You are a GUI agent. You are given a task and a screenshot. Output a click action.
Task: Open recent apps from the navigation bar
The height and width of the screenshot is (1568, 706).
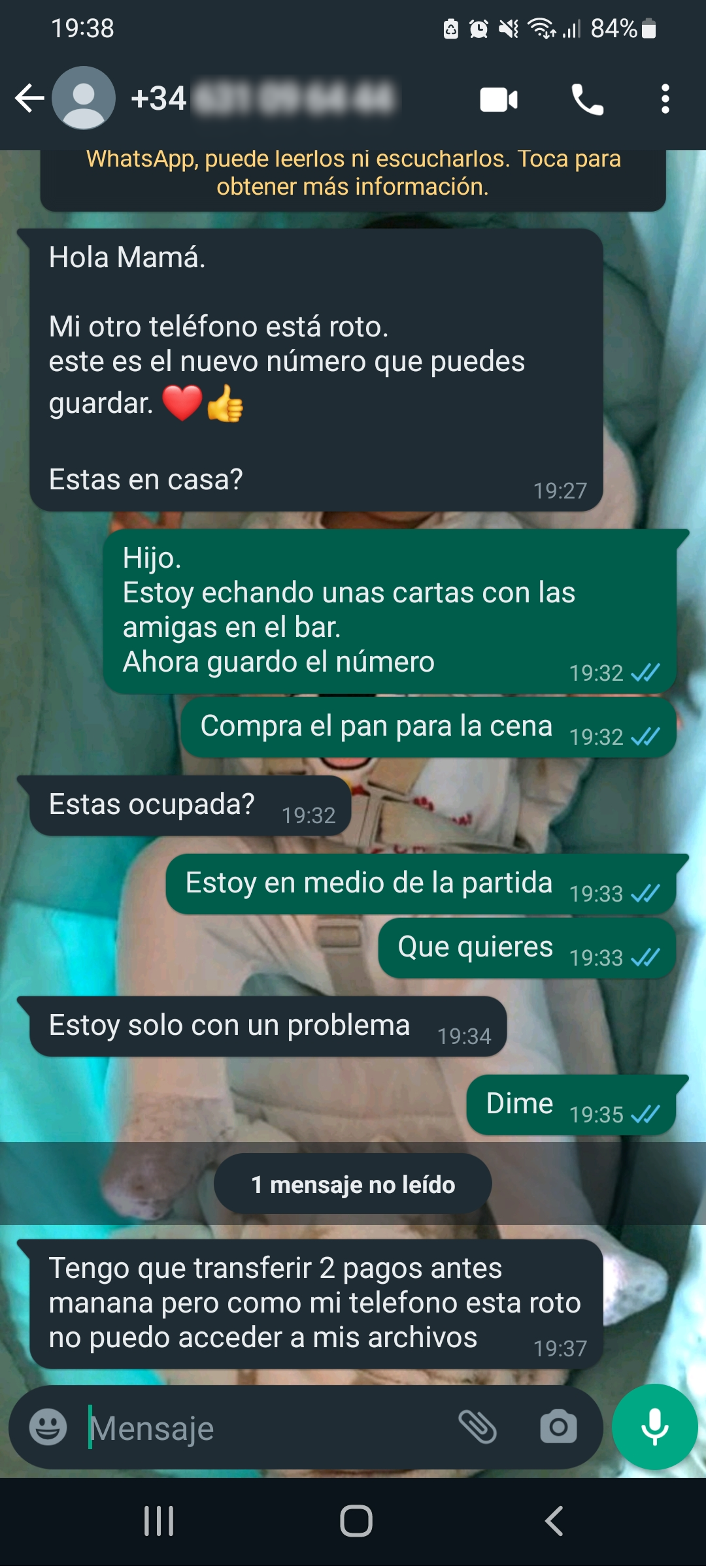click(159, 1521)
